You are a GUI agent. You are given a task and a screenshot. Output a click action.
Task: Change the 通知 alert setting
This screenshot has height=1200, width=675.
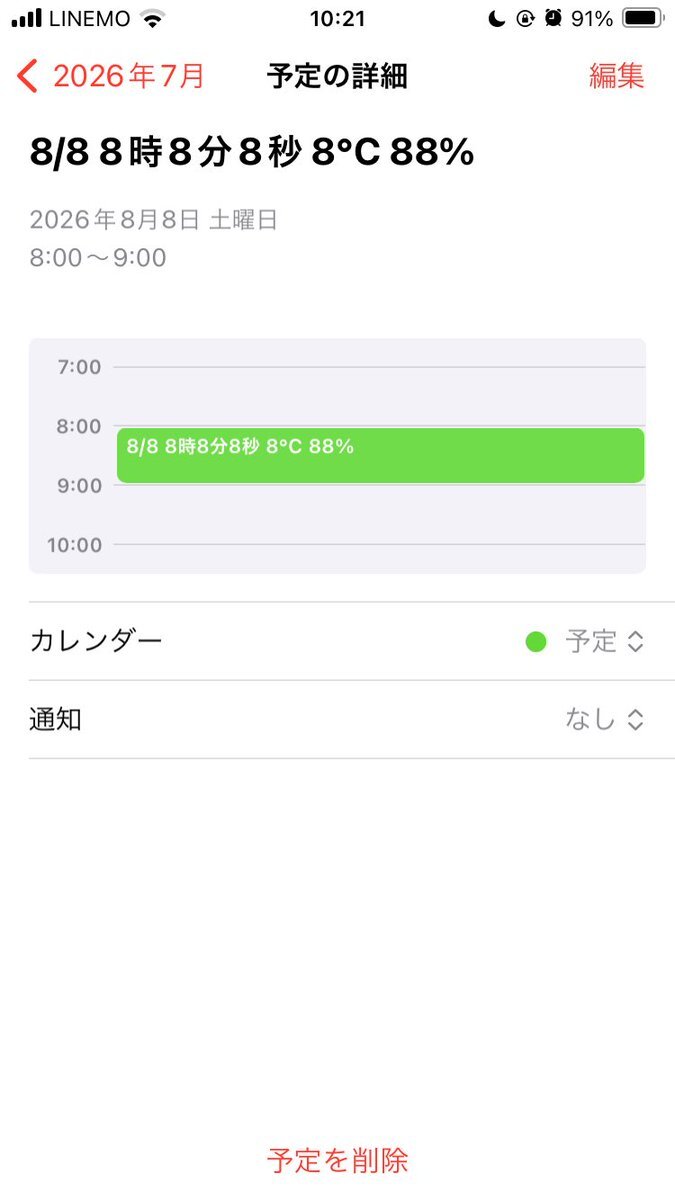604,719
